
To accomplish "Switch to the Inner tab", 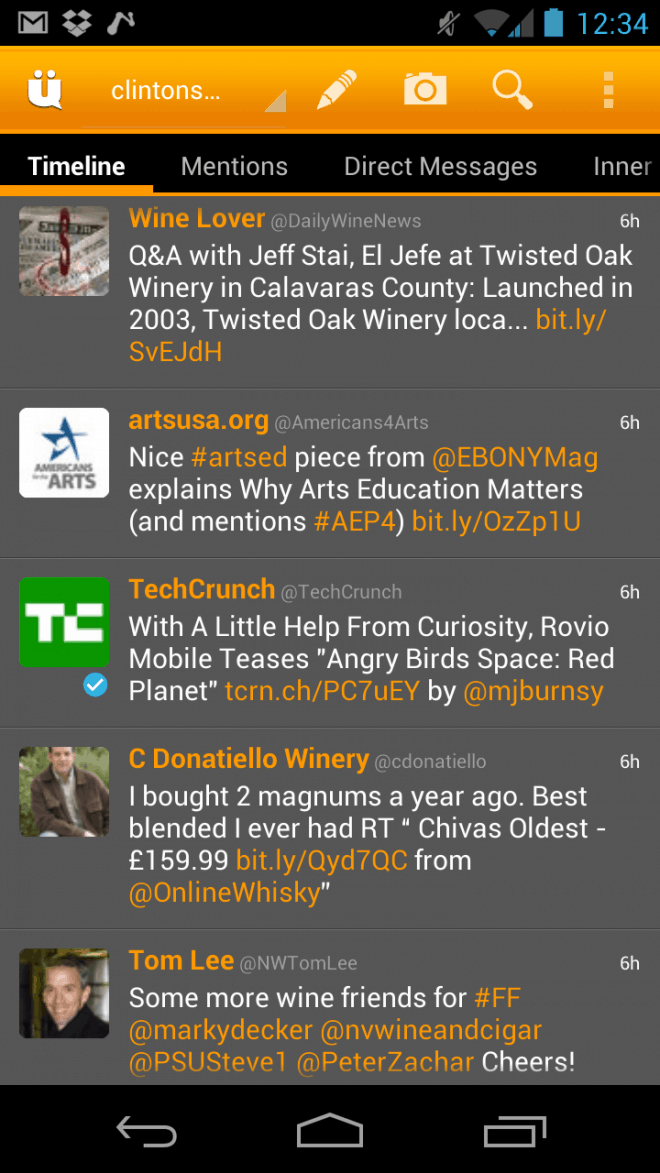I will (x=621, y=167).
